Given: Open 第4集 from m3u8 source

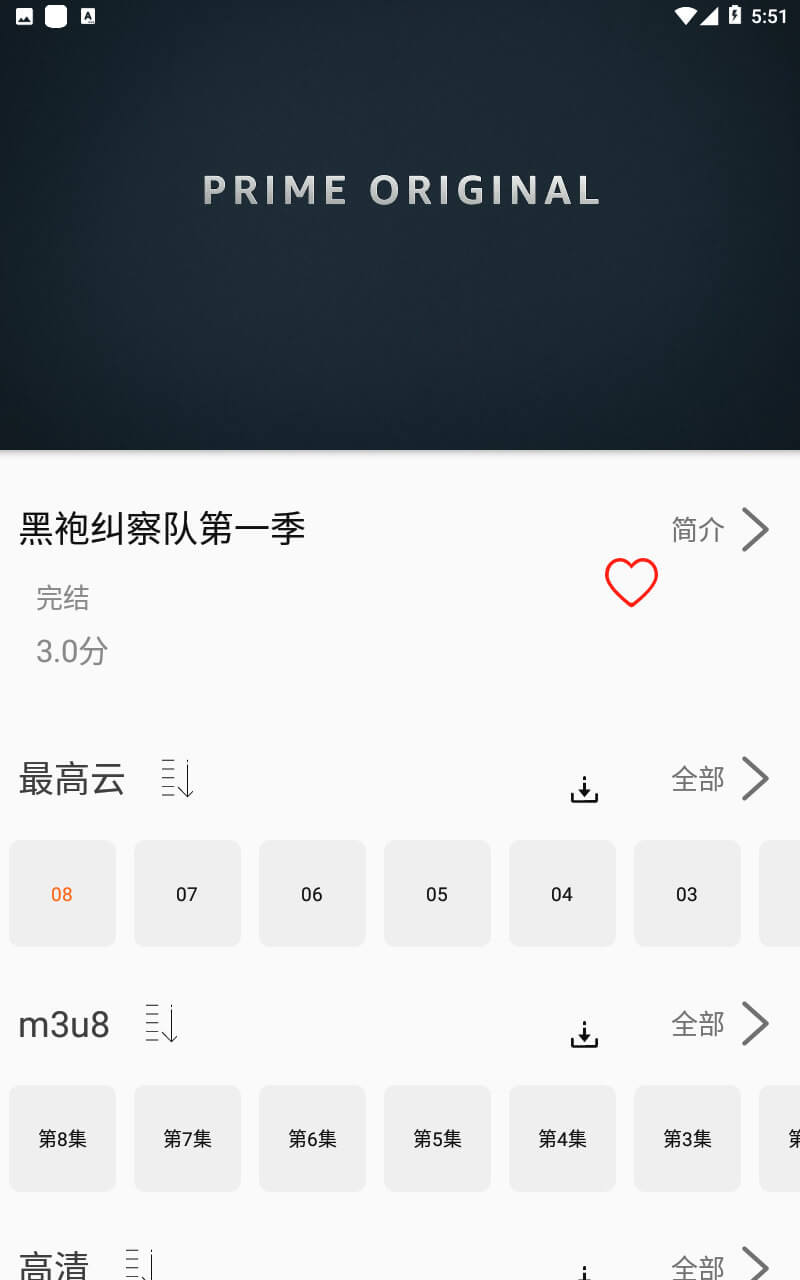Looking at the screenshot, I should click(x=562, y=1139).
